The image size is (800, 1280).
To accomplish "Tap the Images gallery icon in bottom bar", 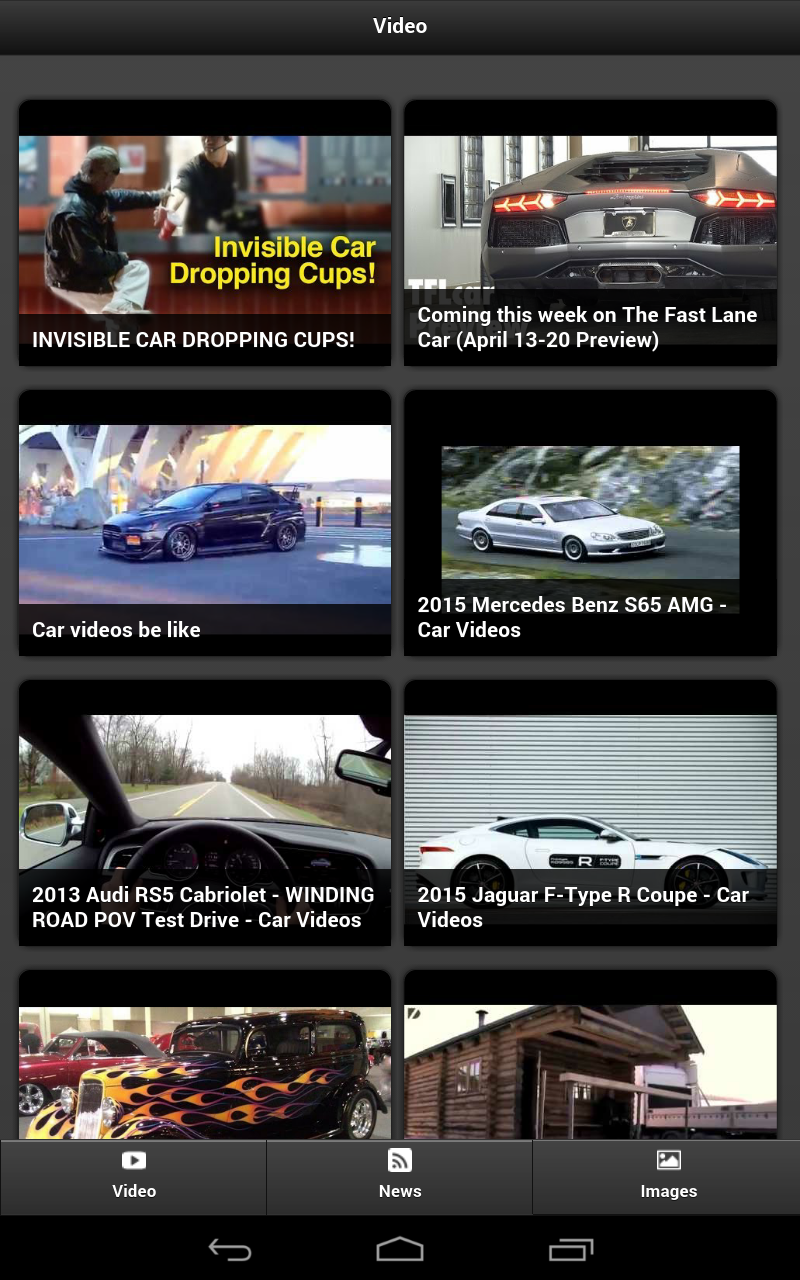I will coord(668,1160).
